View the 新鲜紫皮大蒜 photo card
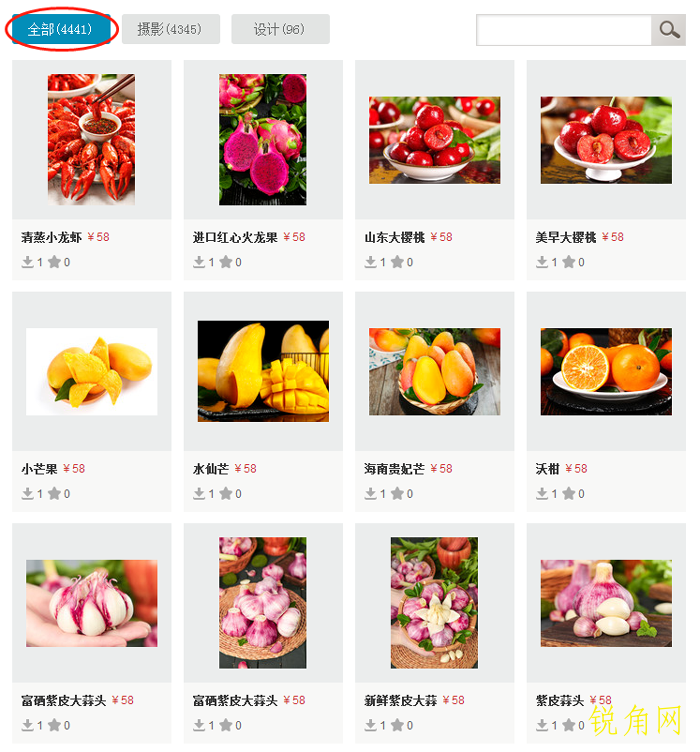700x752 pixels. 434,603
